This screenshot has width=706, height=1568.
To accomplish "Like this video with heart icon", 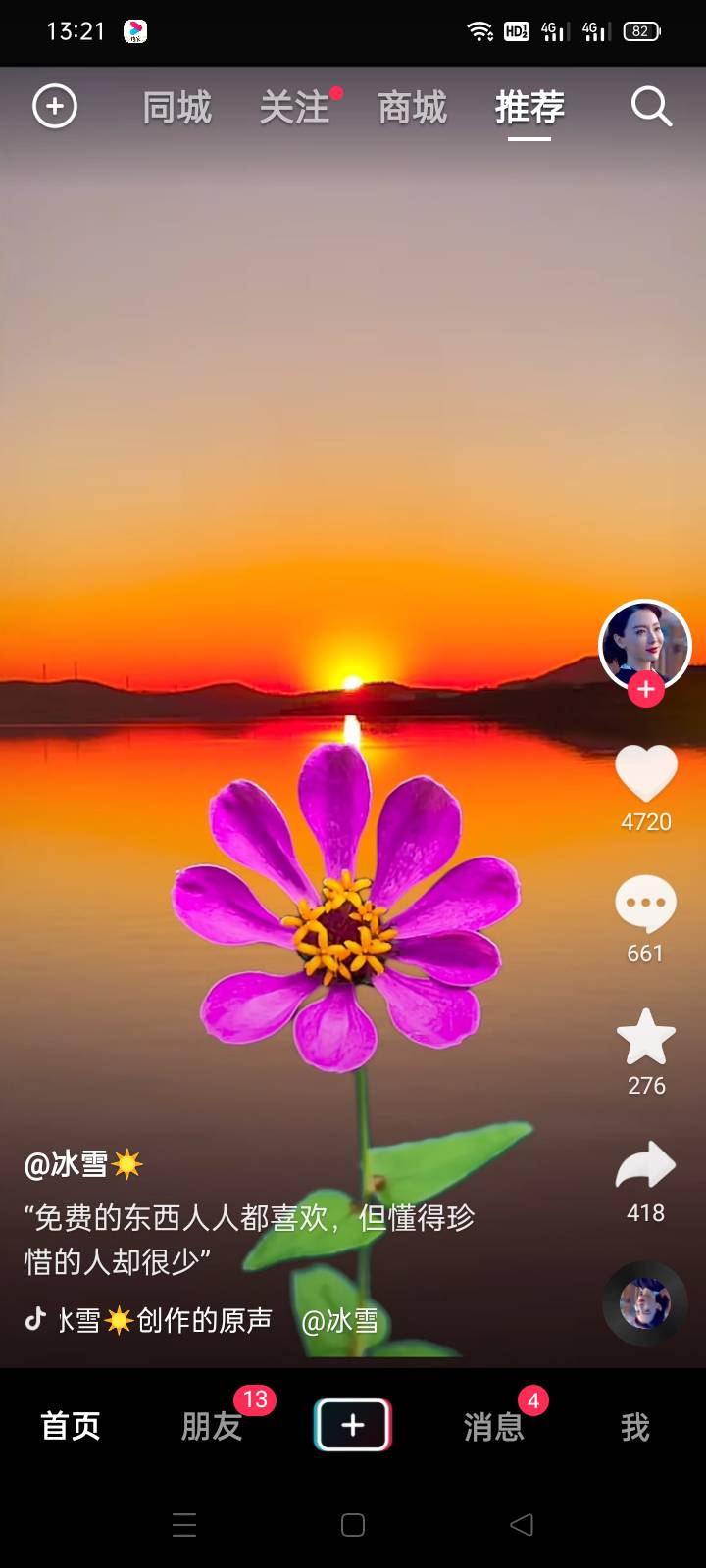I will 645,774.
